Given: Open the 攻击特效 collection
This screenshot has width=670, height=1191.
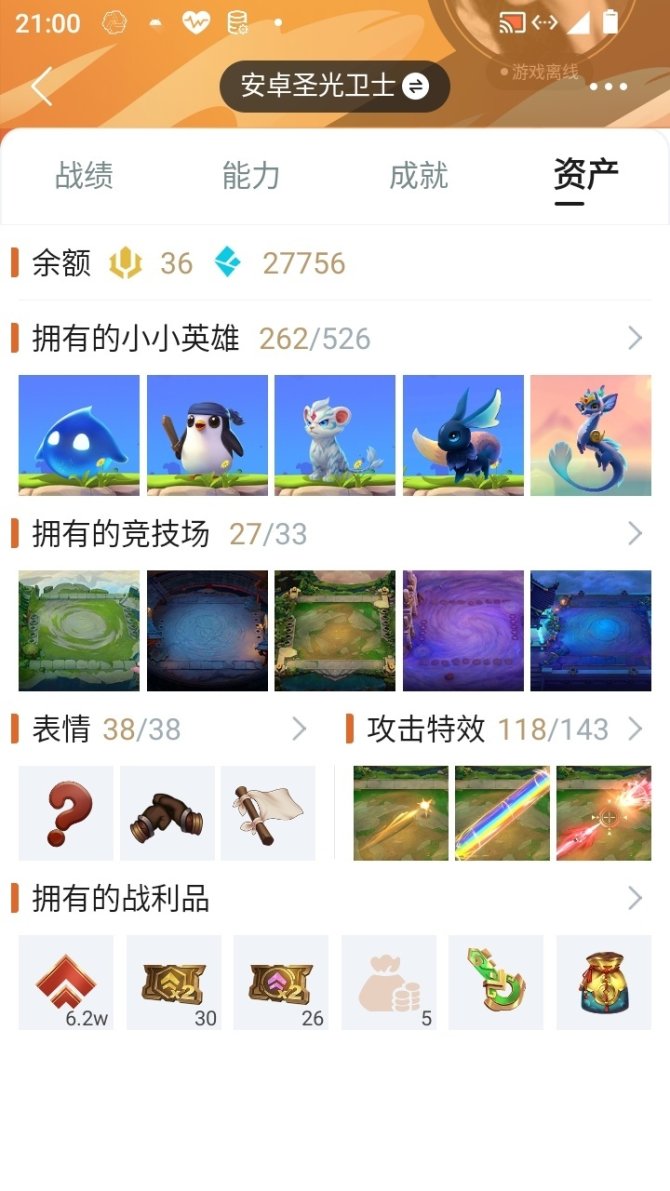Looking at the screenshot, I should 634,729.
